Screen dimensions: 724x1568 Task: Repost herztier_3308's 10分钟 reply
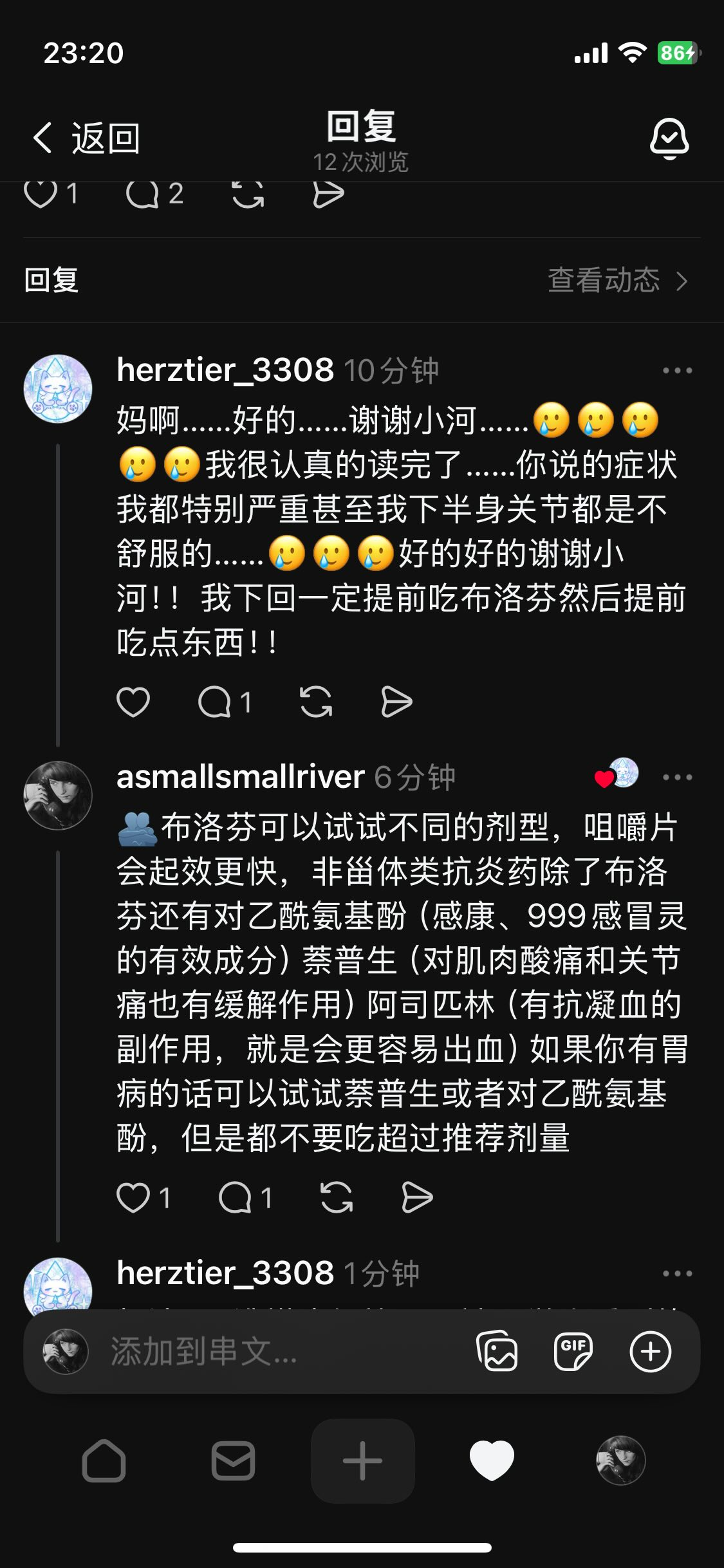click(x=316, y=702)
